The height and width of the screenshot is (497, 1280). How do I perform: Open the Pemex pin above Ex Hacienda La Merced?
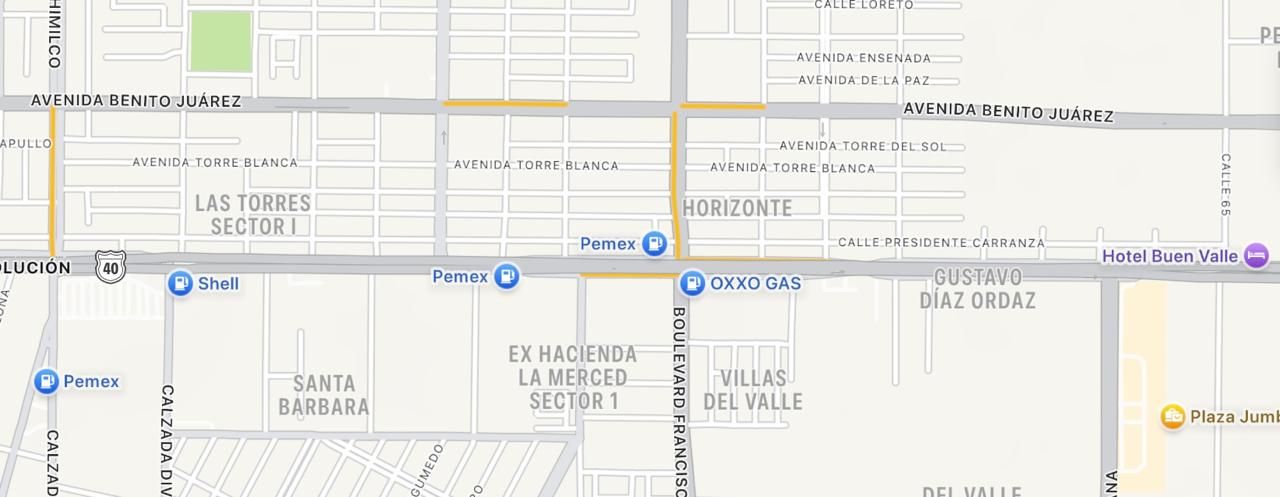507,276
